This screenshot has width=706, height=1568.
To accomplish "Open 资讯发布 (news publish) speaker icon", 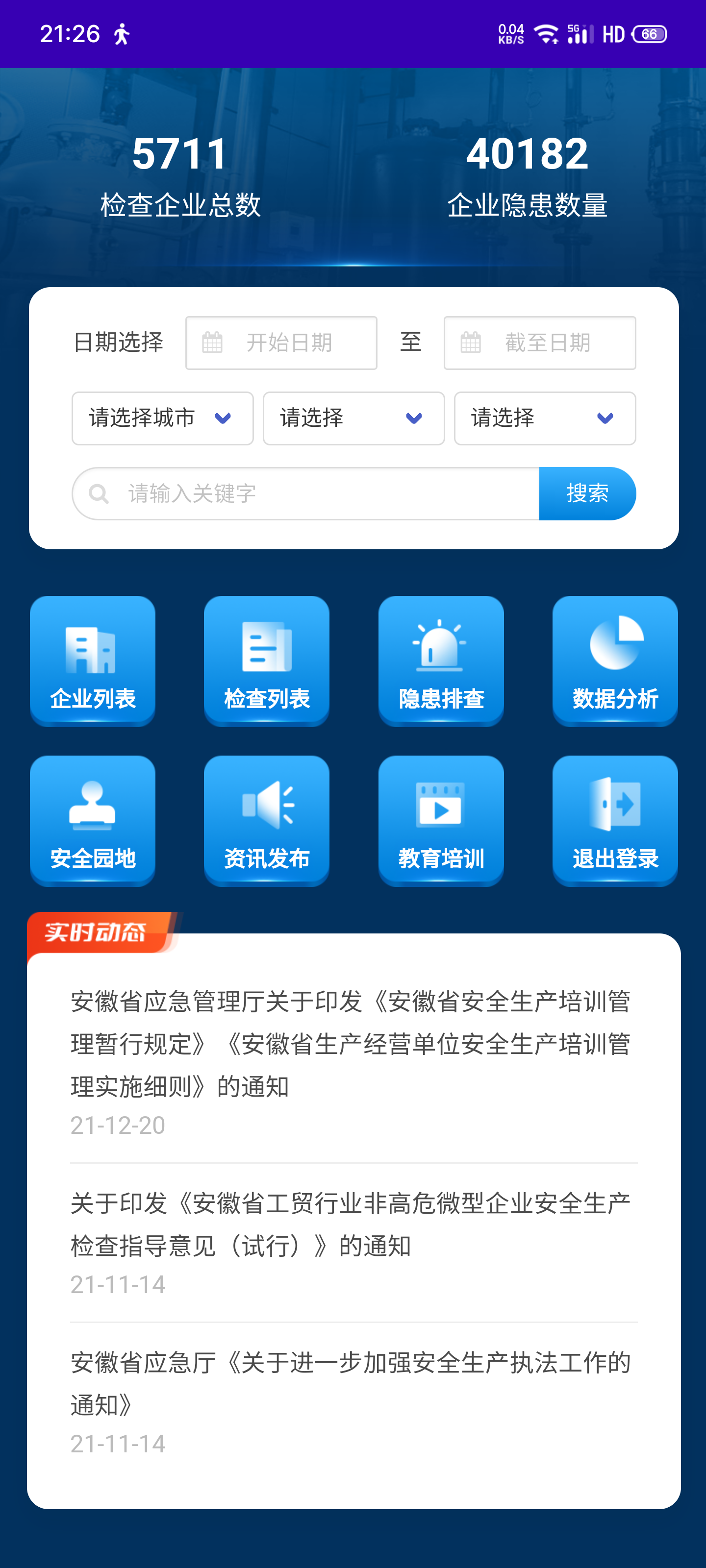I will coord(266,820).
